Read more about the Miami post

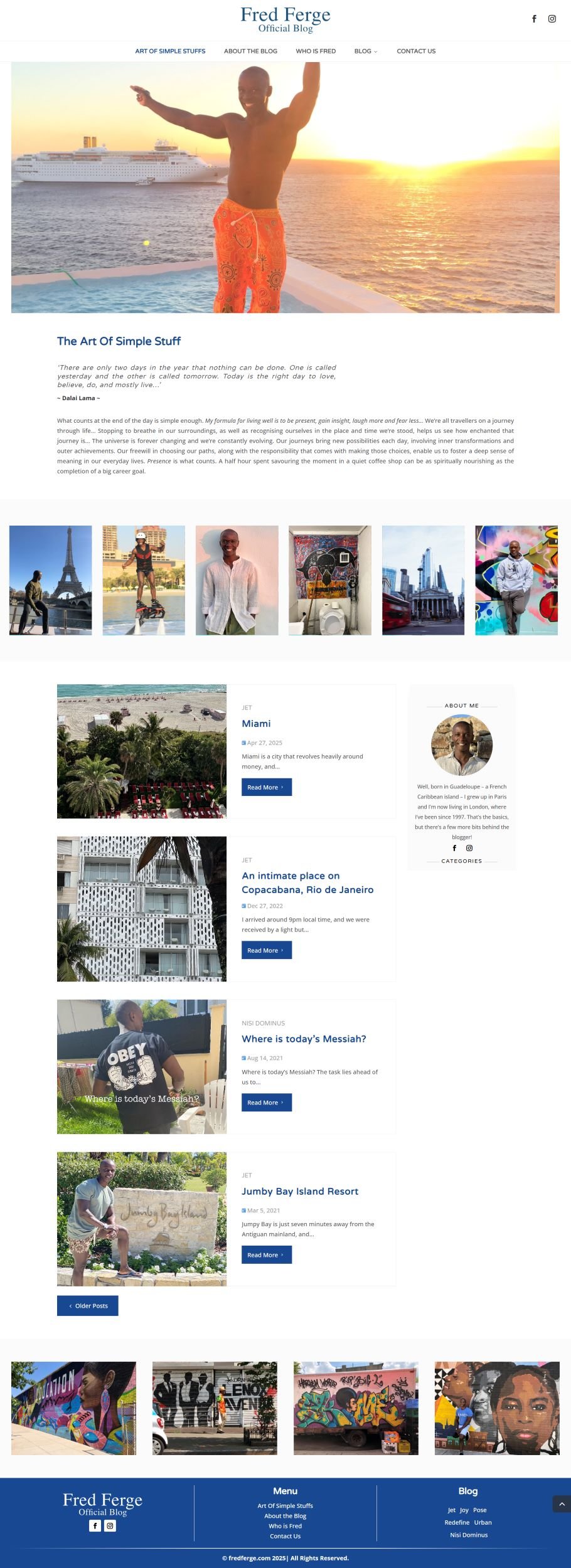pos(266,787)
